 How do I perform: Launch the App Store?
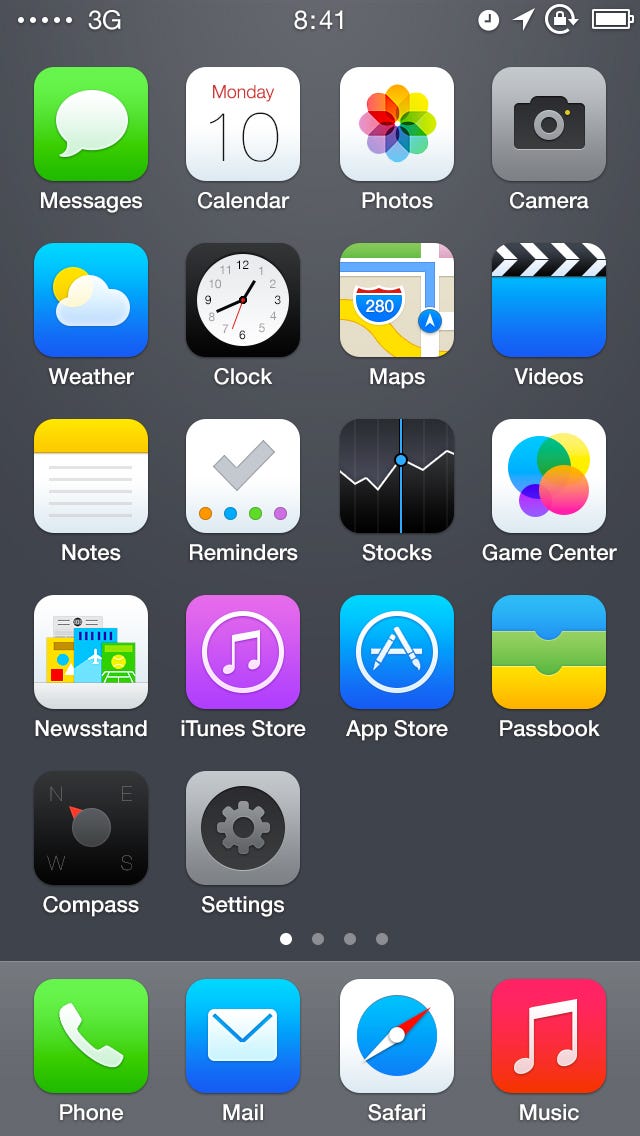tap(397, 652)
